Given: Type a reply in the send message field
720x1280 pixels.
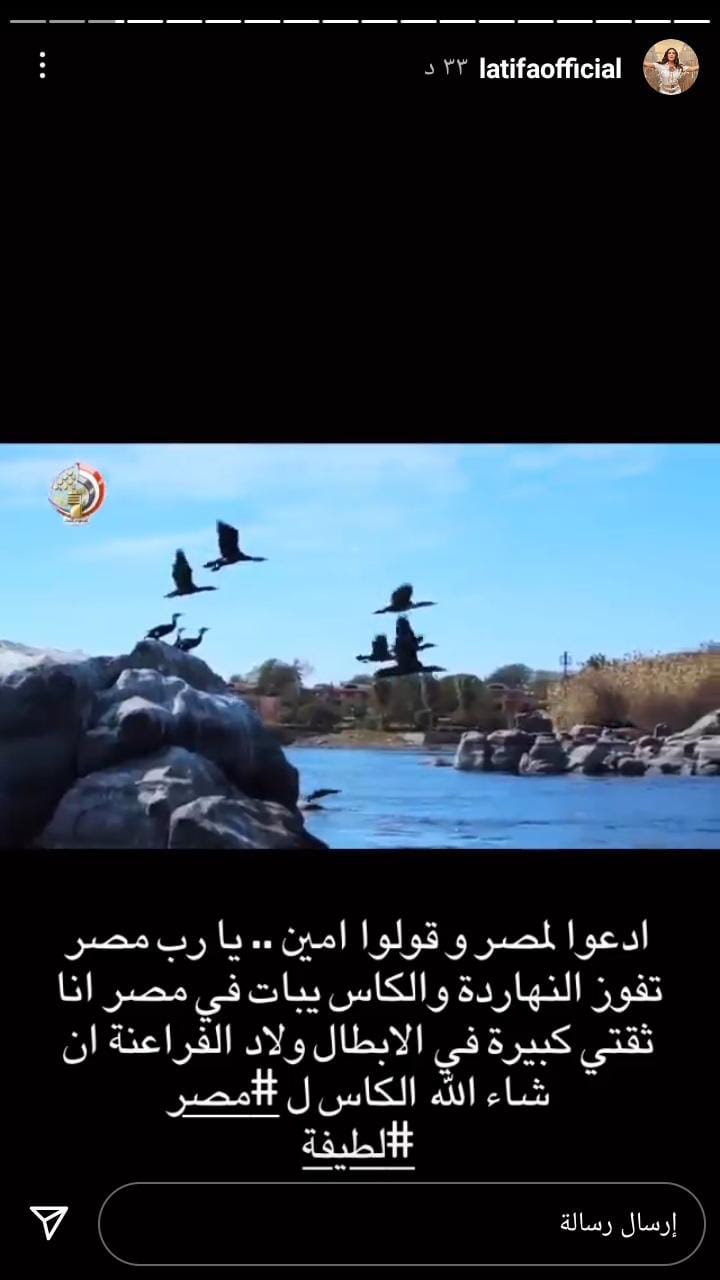Looking at the screenshot, I should [400, 1222].
